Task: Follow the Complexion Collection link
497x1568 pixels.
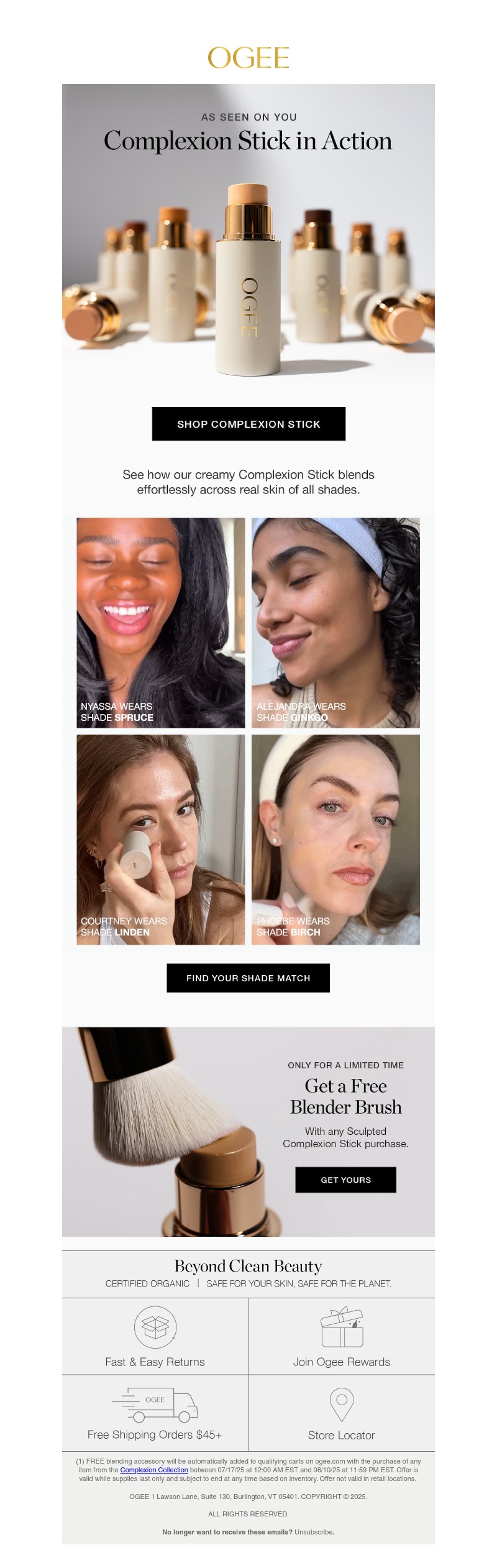Action: 154,1470
